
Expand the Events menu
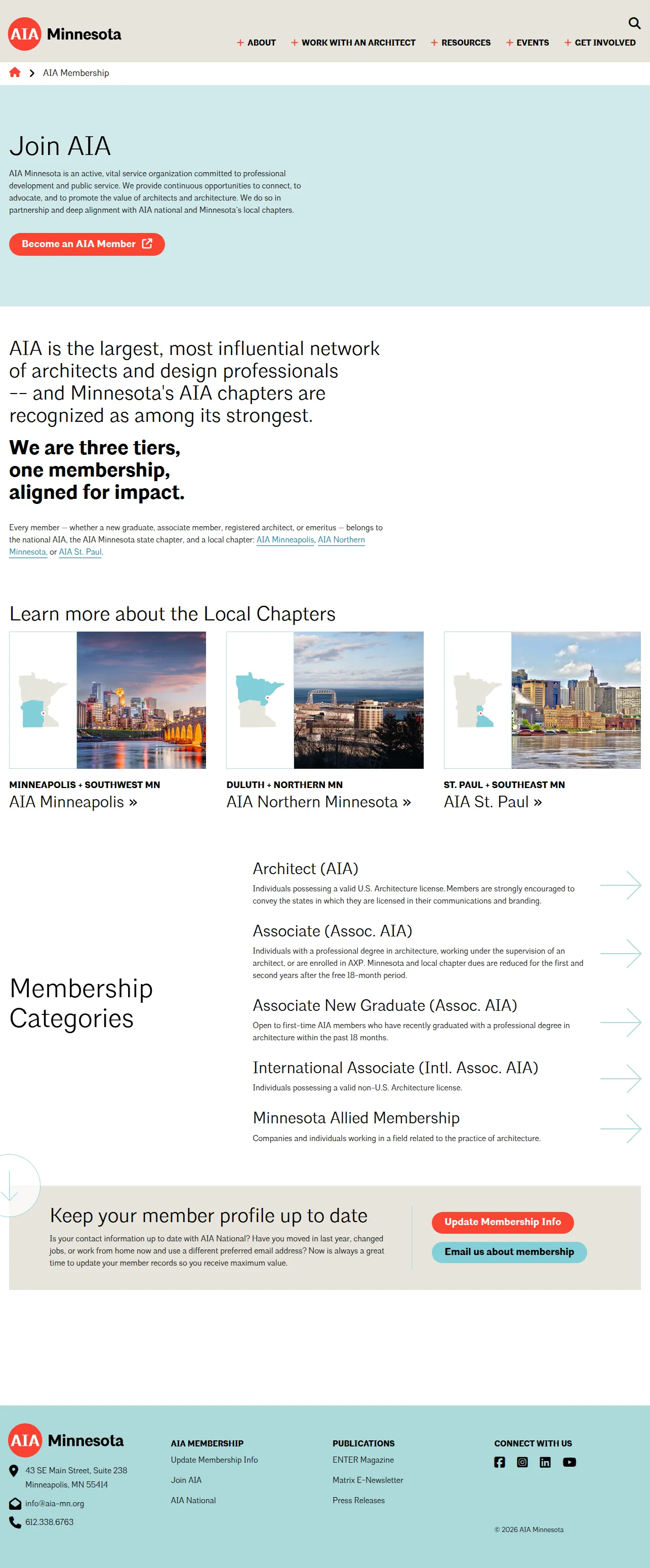[527, 43]
